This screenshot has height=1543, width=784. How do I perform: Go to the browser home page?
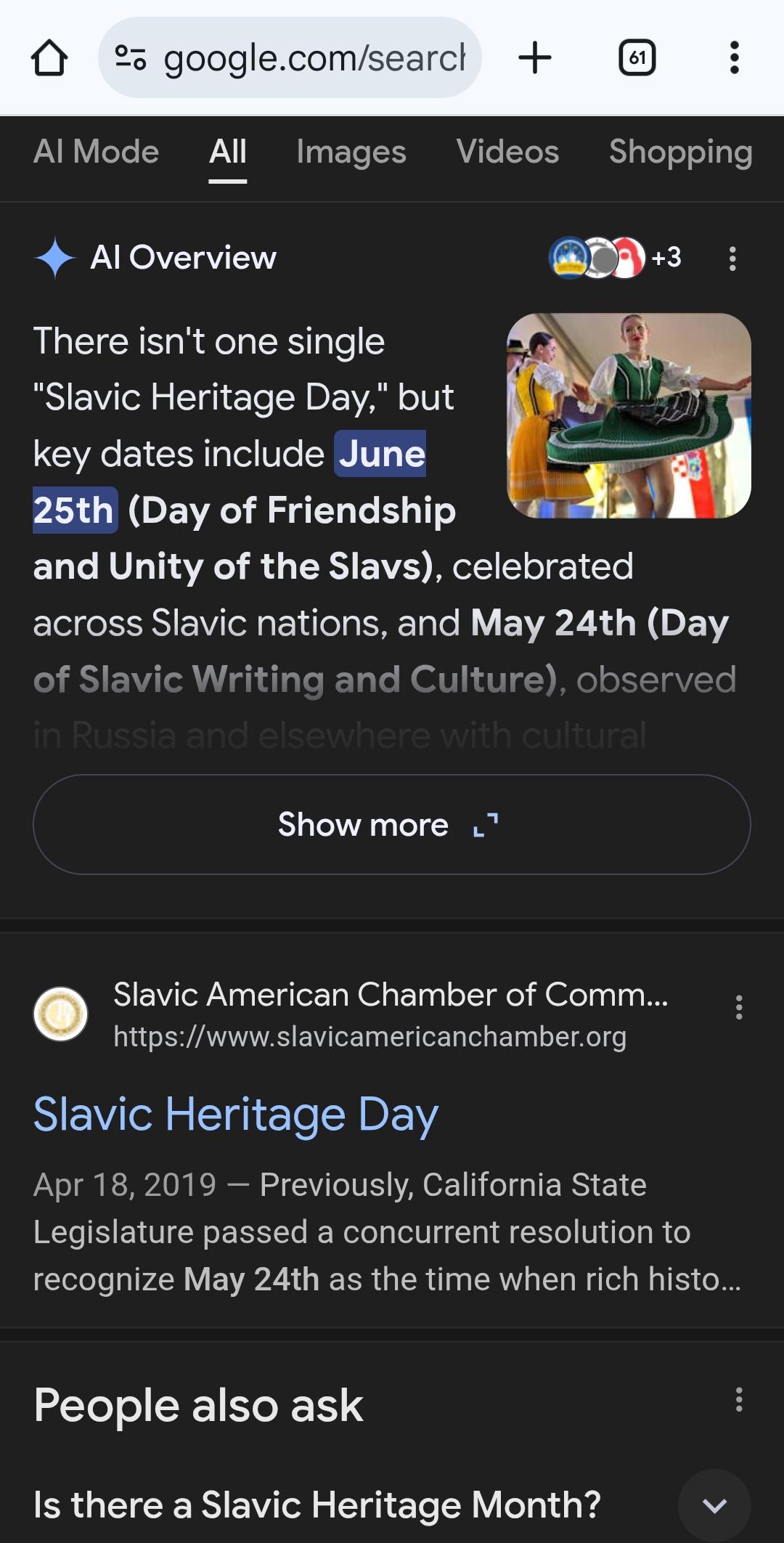49,58
